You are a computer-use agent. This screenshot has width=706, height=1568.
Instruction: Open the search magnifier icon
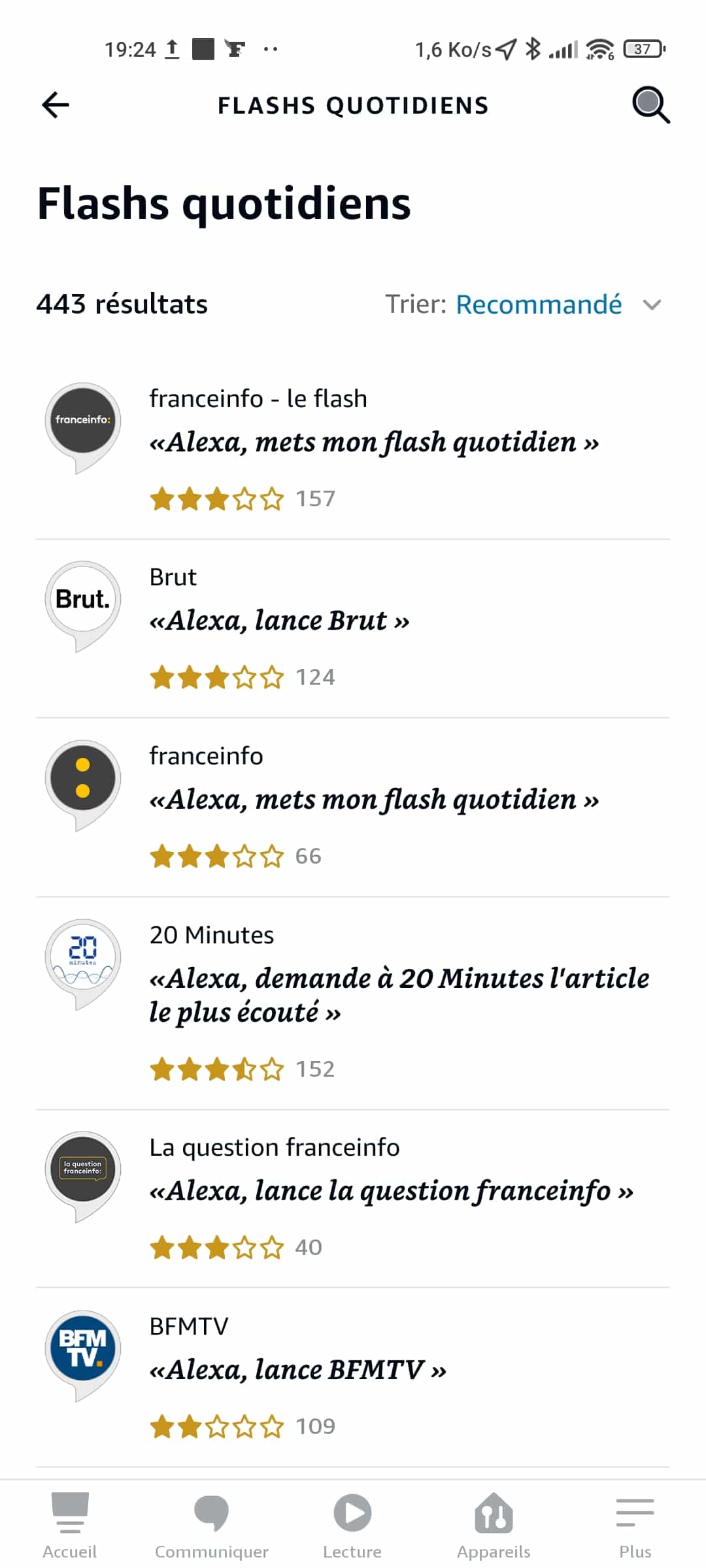tap(650, 105)
